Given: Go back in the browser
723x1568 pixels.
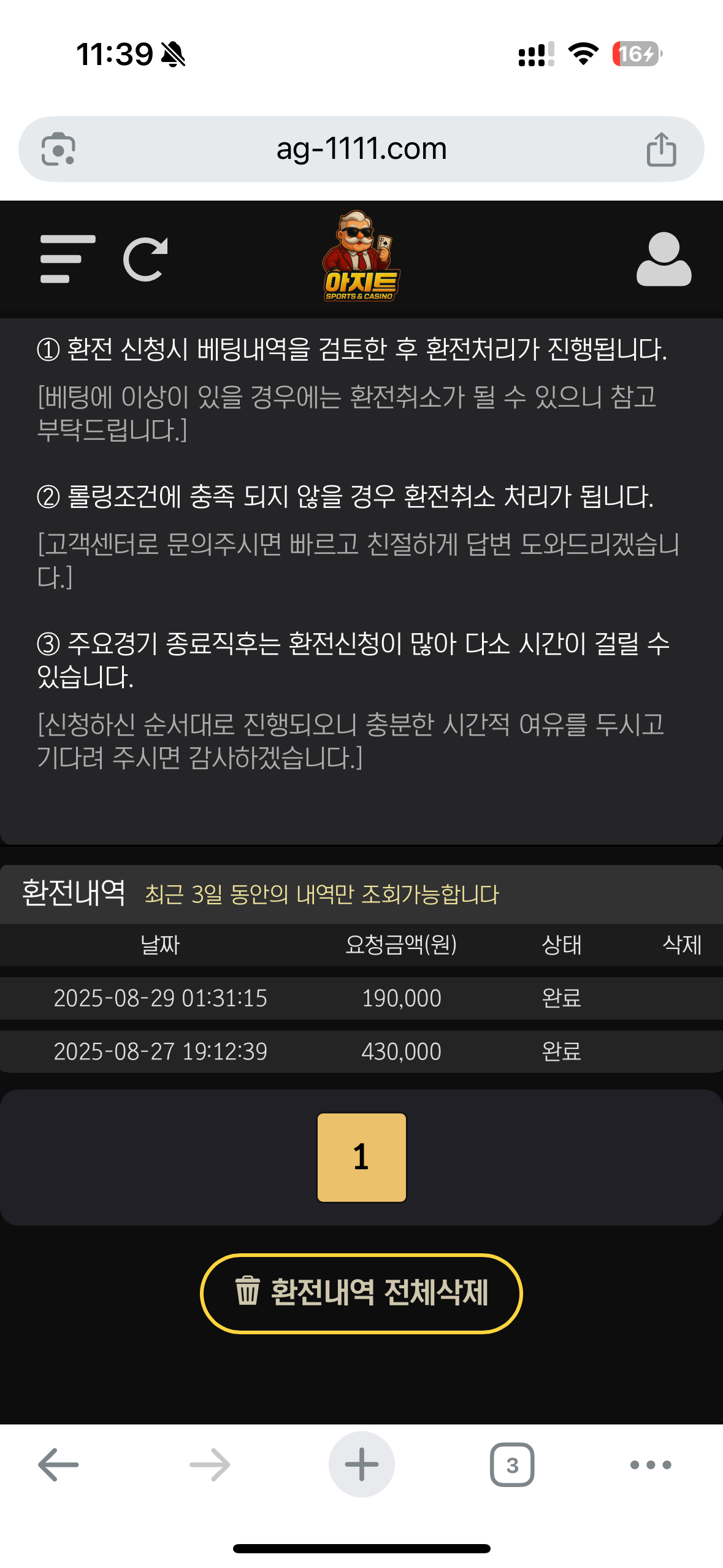Looking at the screenshot, I should click(x=58, y=1465).
